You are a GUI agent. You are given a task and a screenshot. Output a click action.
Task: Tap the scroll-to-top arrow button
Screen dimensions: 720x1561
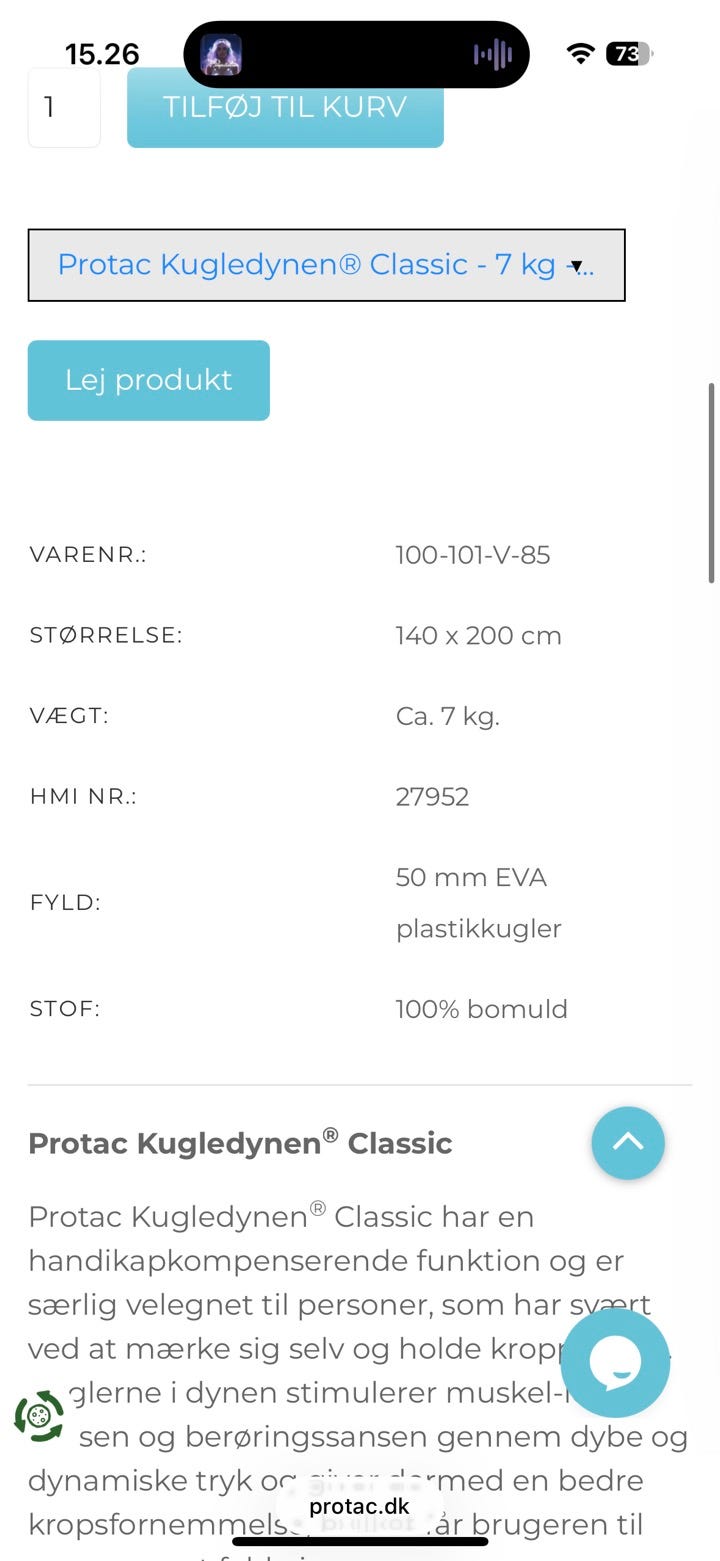(x=628, y=1143)
